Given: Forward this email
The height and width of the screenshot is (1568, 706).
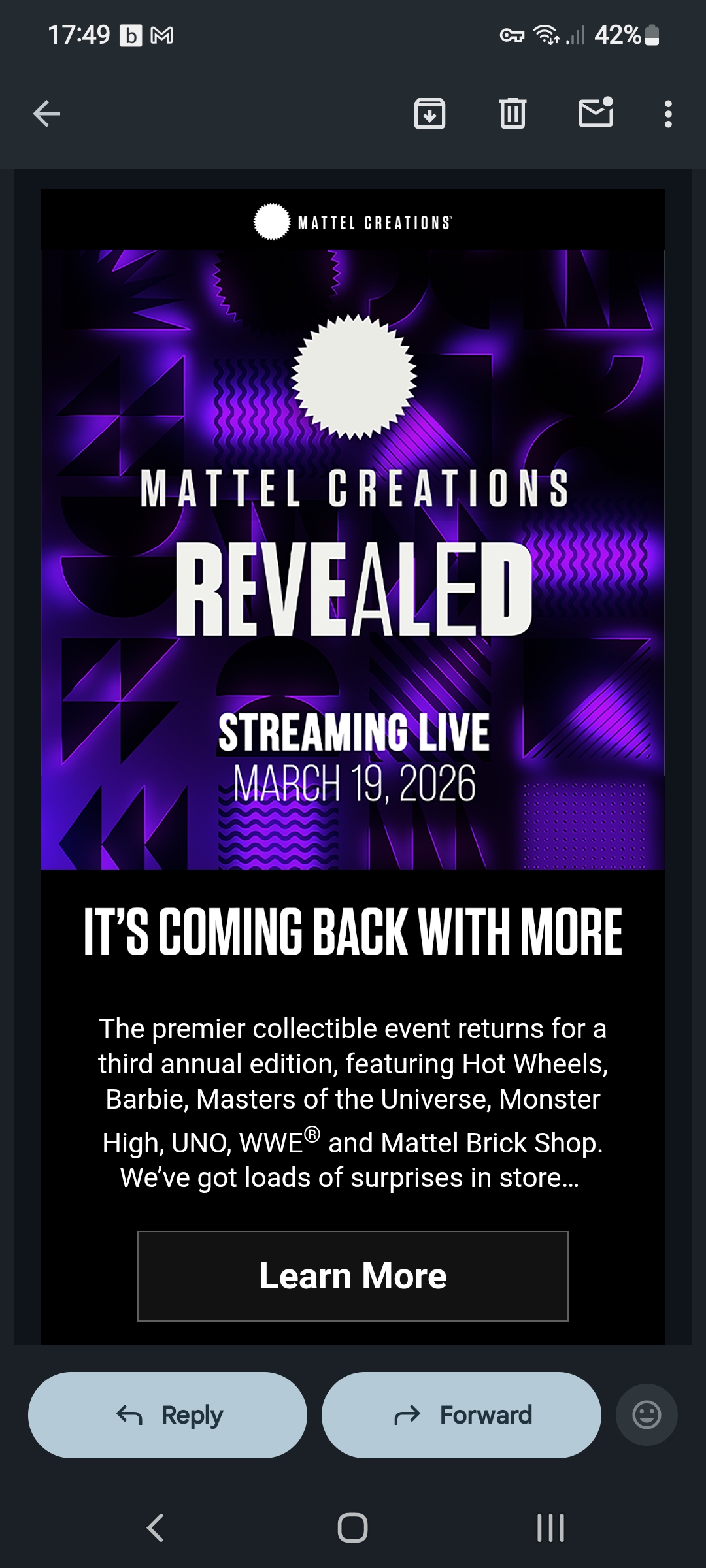Looking at the screenshot, I should click(x=462, y=1414).
